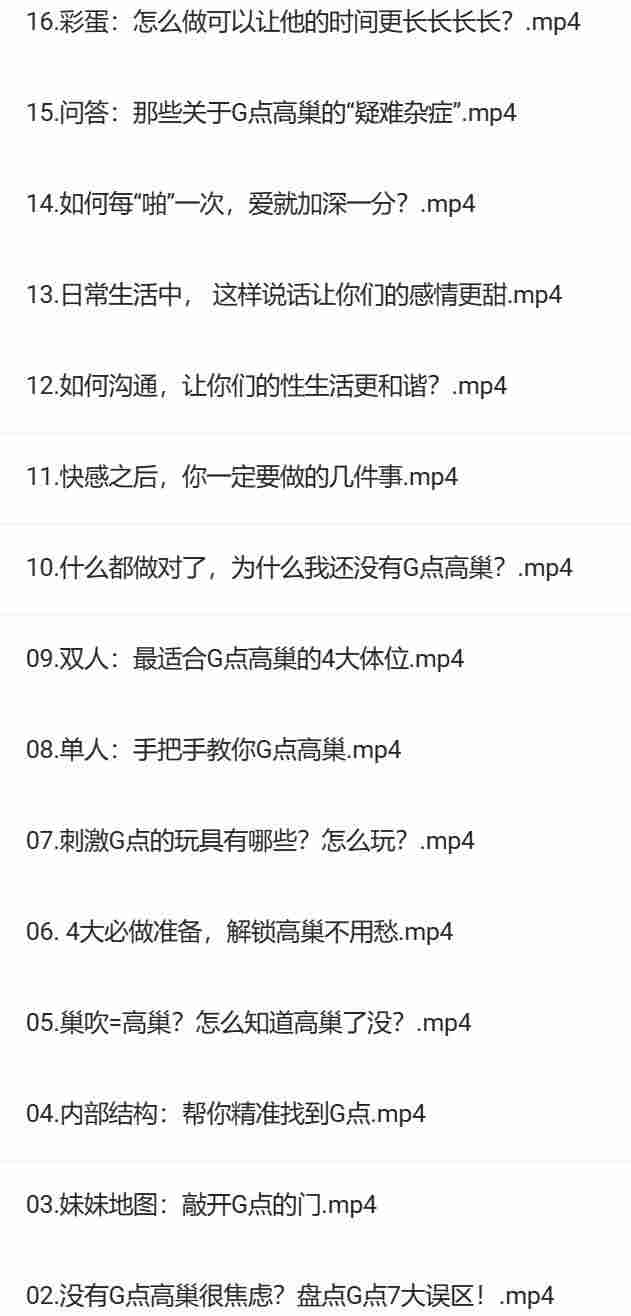Open 03.妹妹地图 video file

pos(201,1205)
